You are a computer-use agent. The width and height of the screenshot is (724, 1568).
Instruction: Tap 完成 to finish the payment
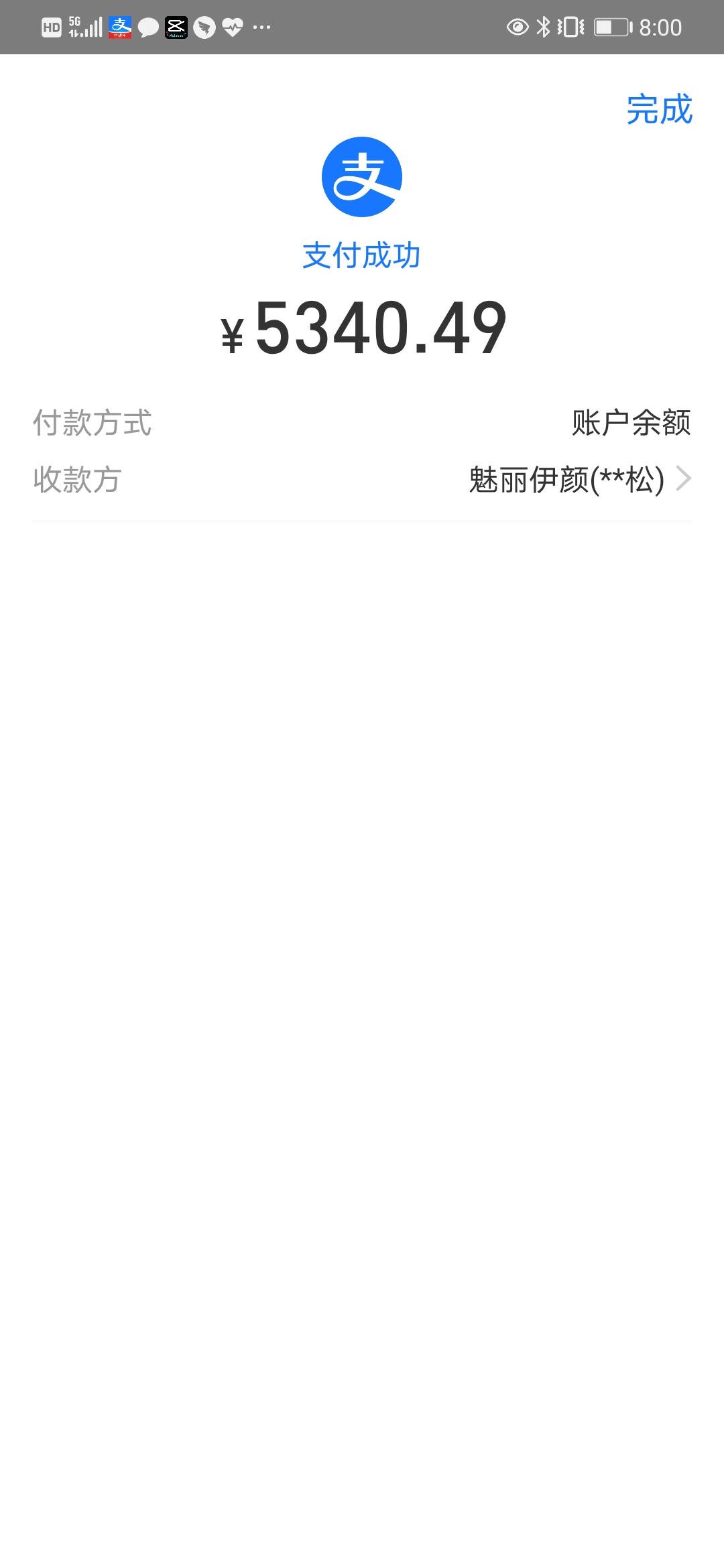click(659, 110)
